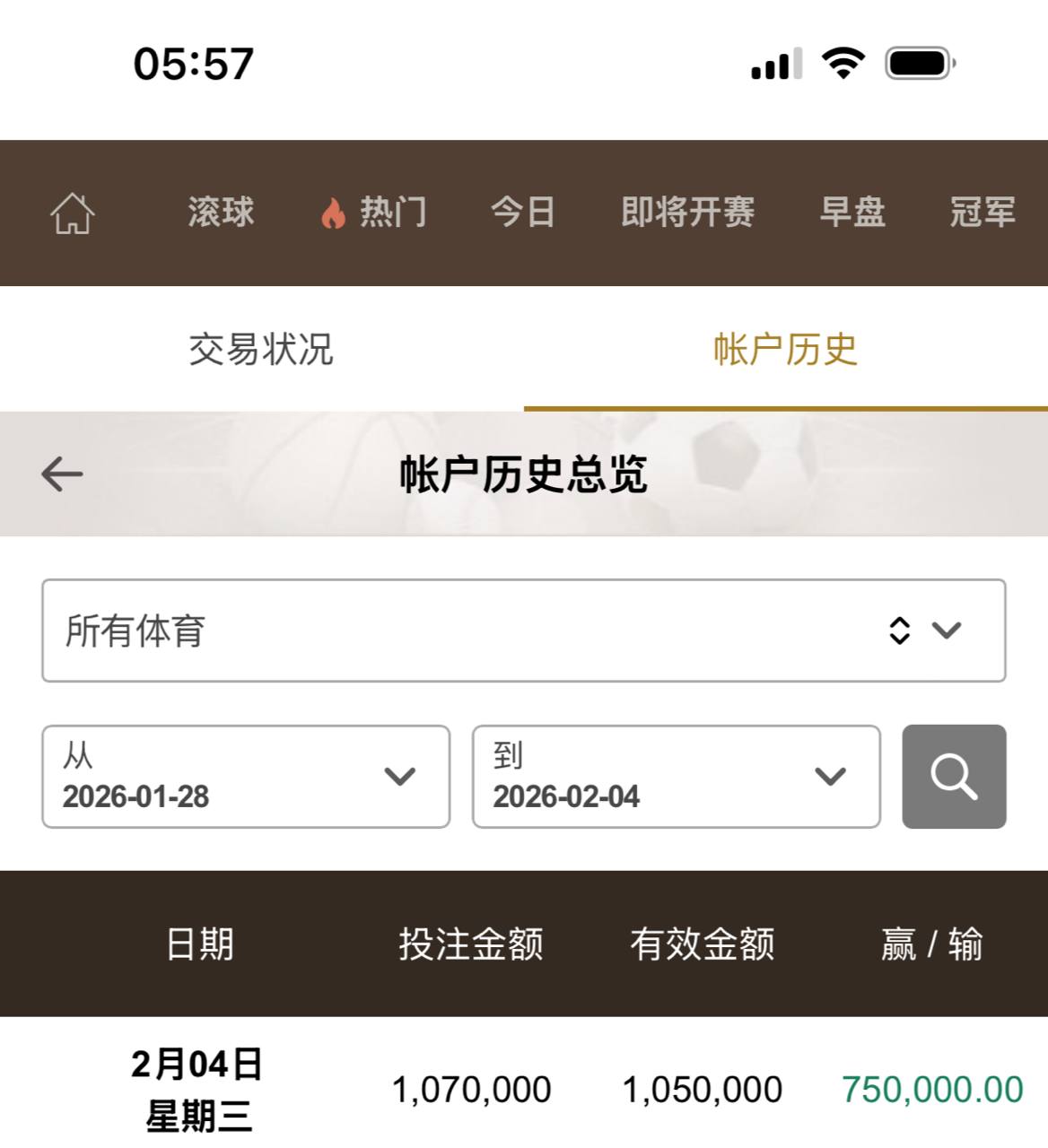Open the 冠军 section
Viewport: 1048px width, 1148px height.
pos(982,213)
